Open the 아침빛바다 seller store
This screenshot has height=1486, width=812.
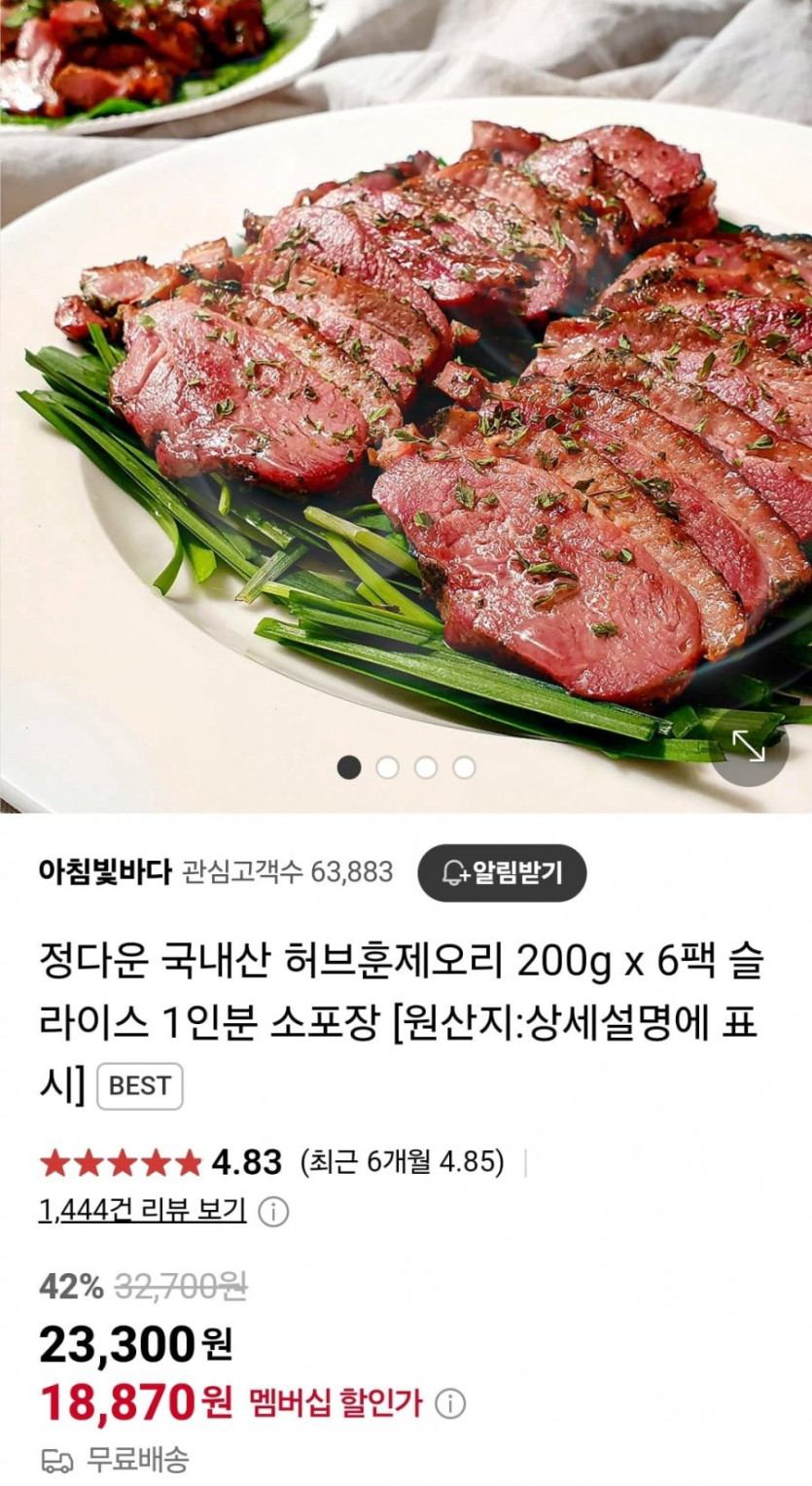click(x=105, y=871)
